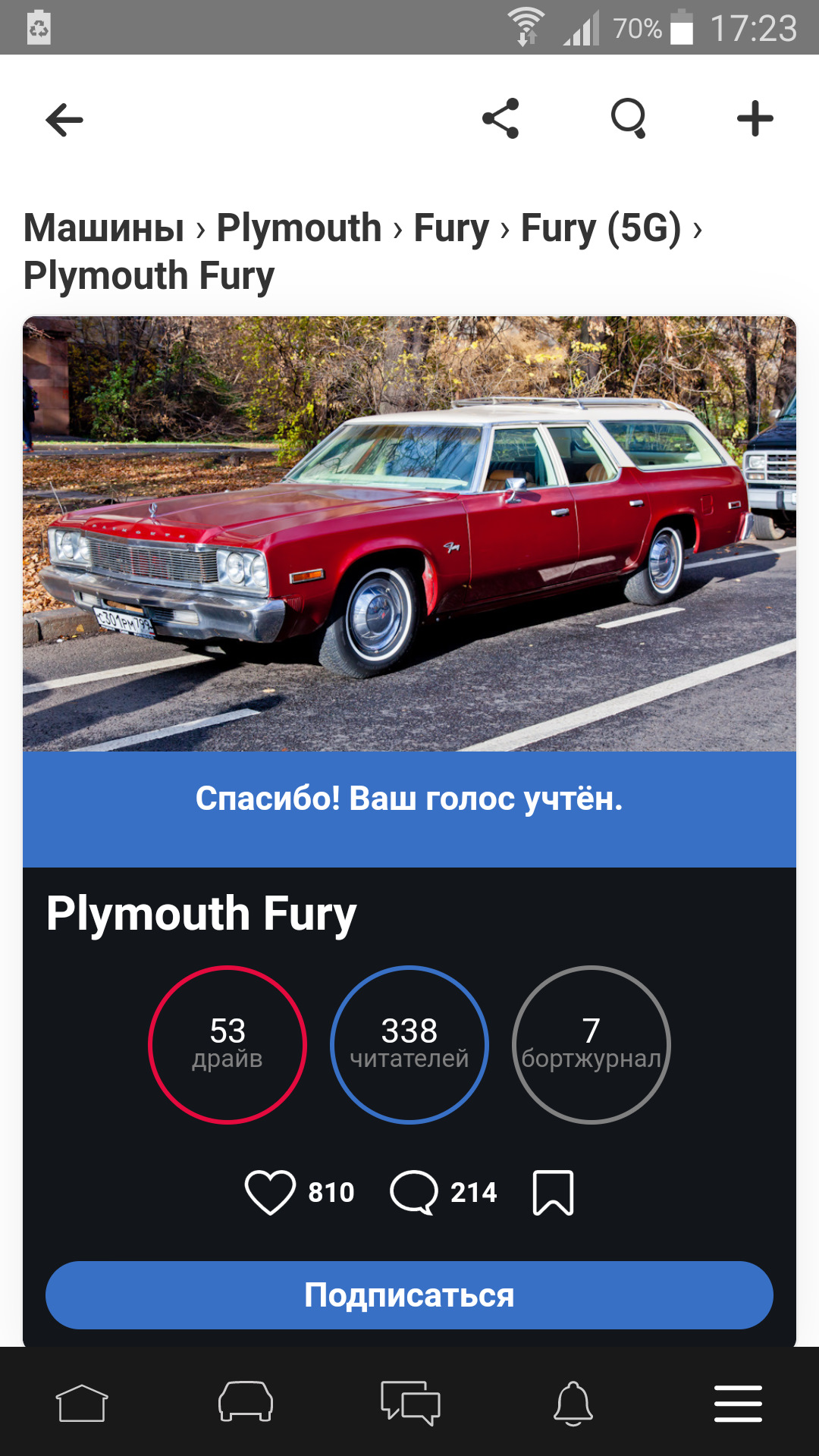Screen dimensions: 819x1456
Task: Open search with the magnifier icon
Action: tap(629, 118)
